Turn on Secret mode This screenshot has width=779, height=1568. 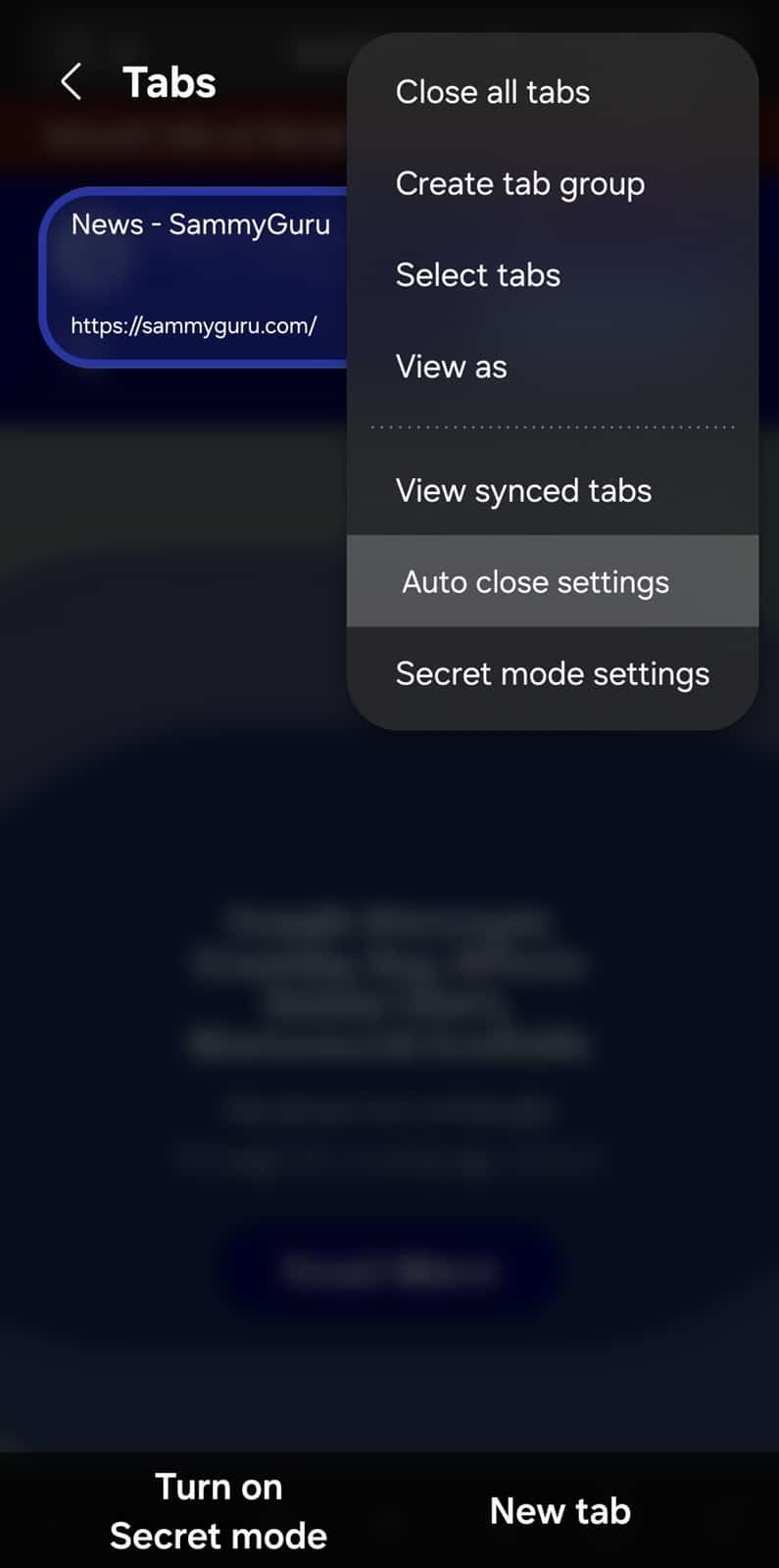click(x=218, y=1510)
